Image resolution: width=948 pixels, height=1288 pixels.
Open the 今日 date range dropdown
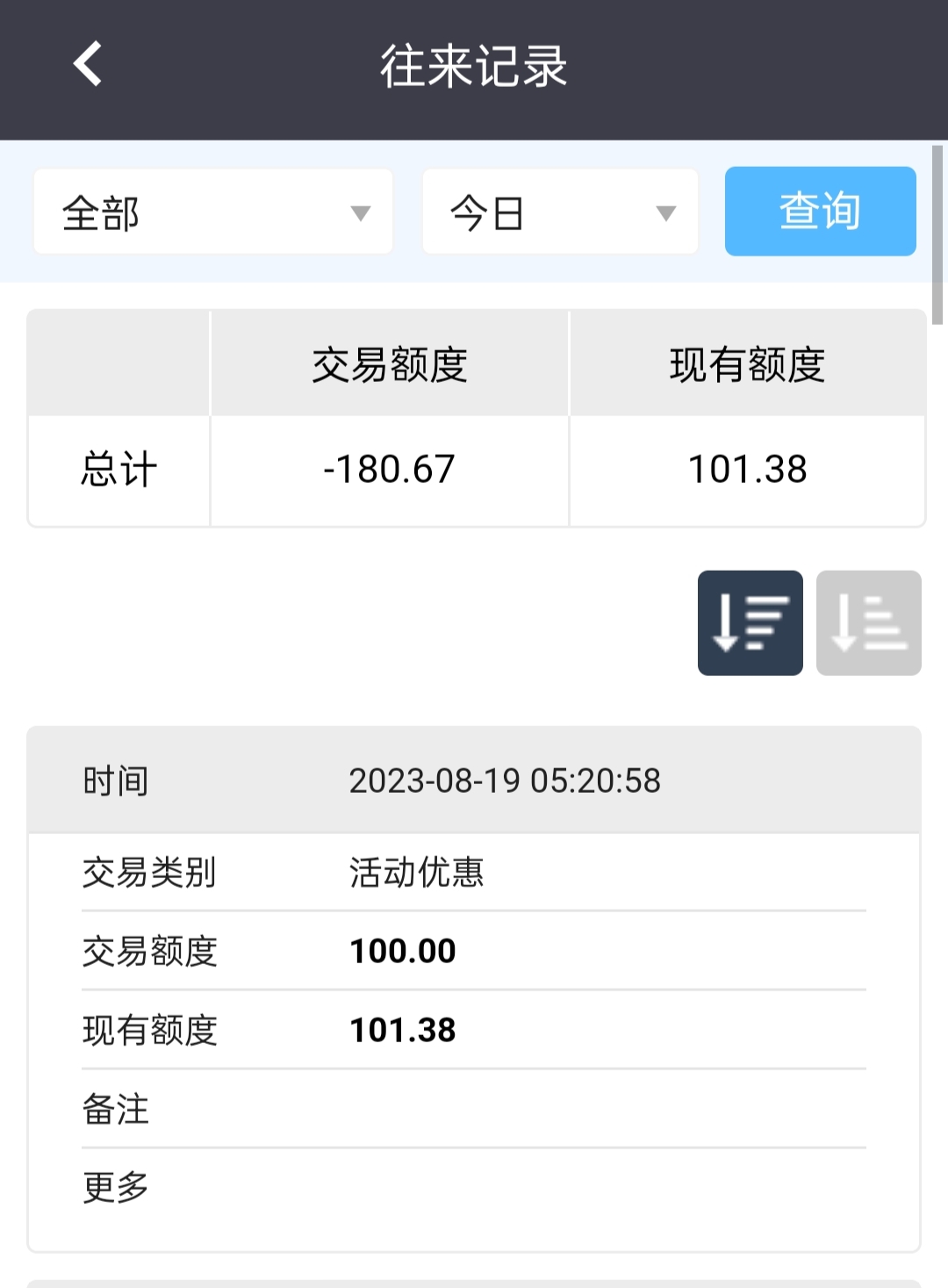click(560, 212)
